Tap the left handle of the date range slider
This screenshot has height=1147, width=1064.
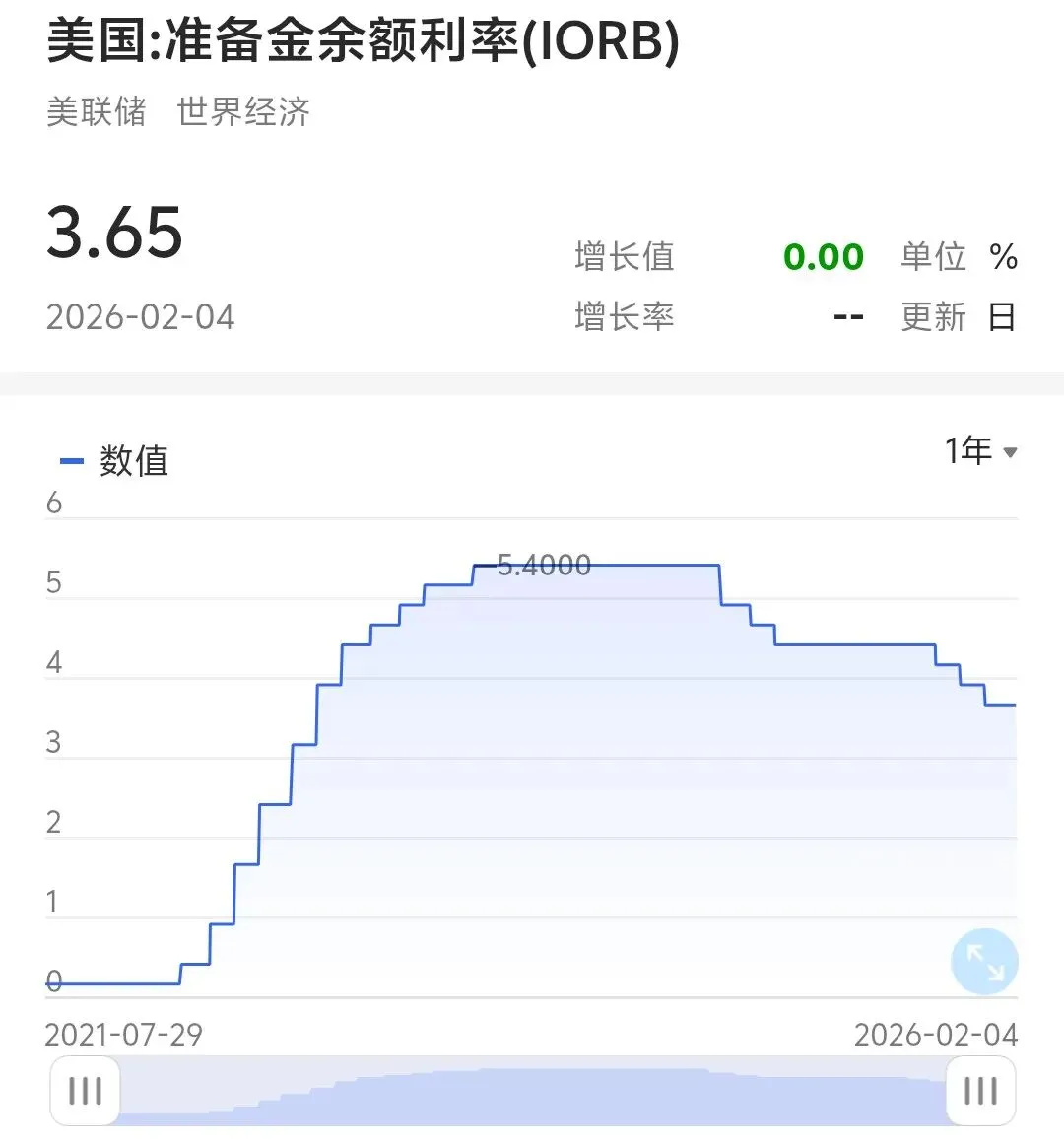point(86,1091)
